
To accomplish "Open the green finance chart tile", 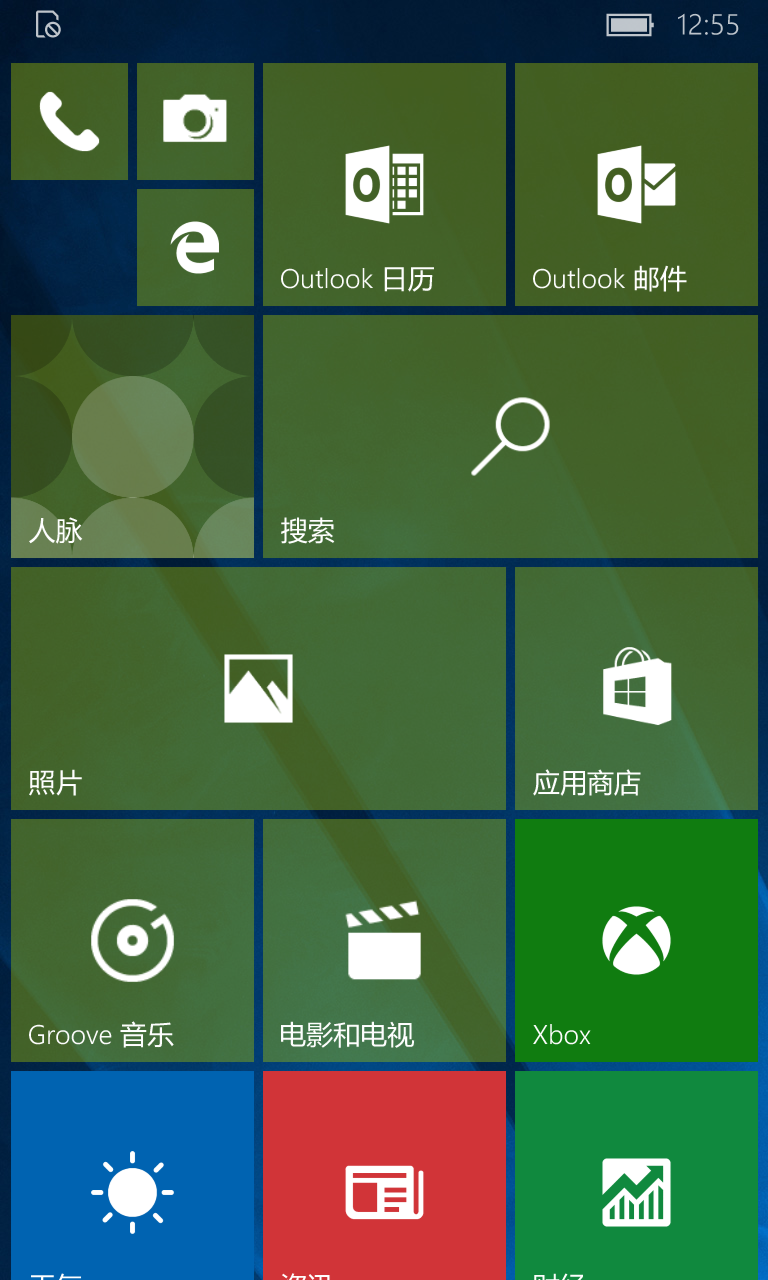I will coord(636,1175).
